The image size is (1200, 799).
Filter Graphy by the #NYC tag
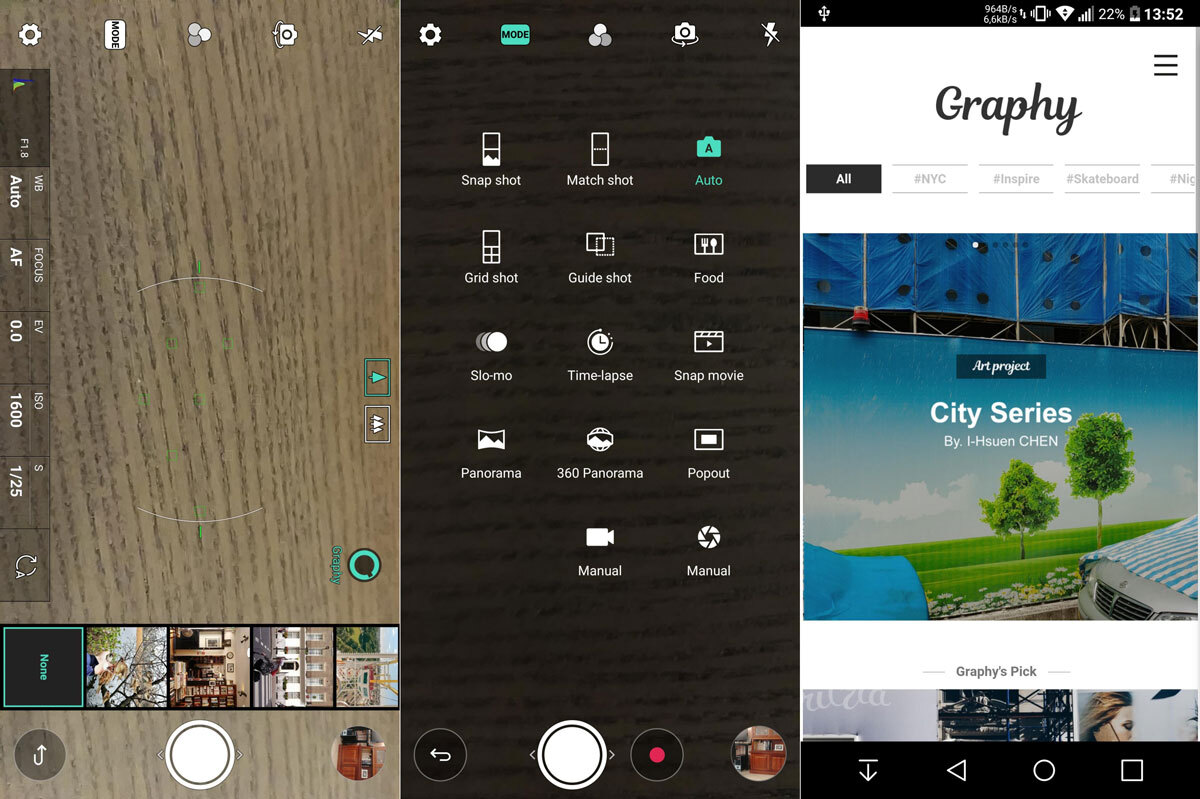[x=929, y=179]
